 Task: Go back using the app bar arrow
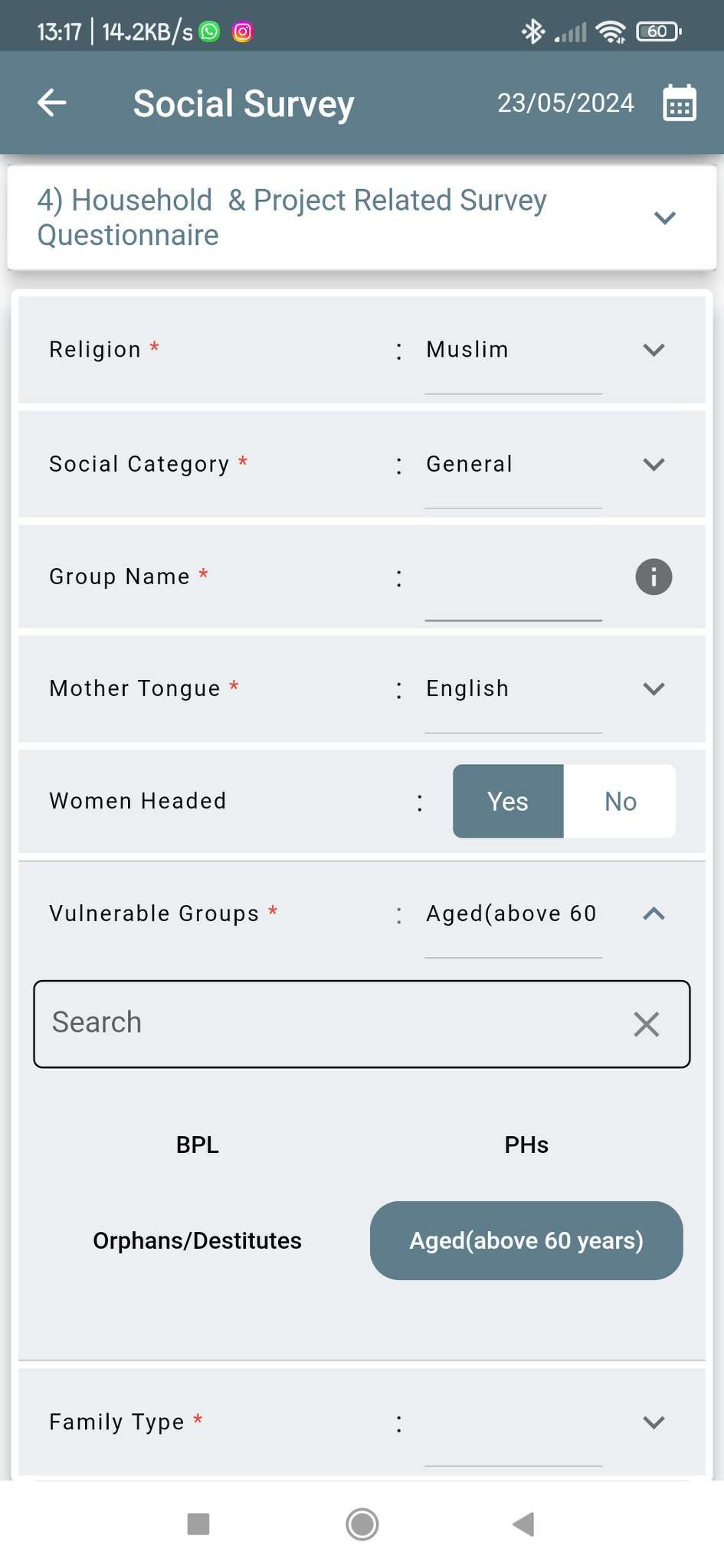pyautogui.click(x=52, y=103)
